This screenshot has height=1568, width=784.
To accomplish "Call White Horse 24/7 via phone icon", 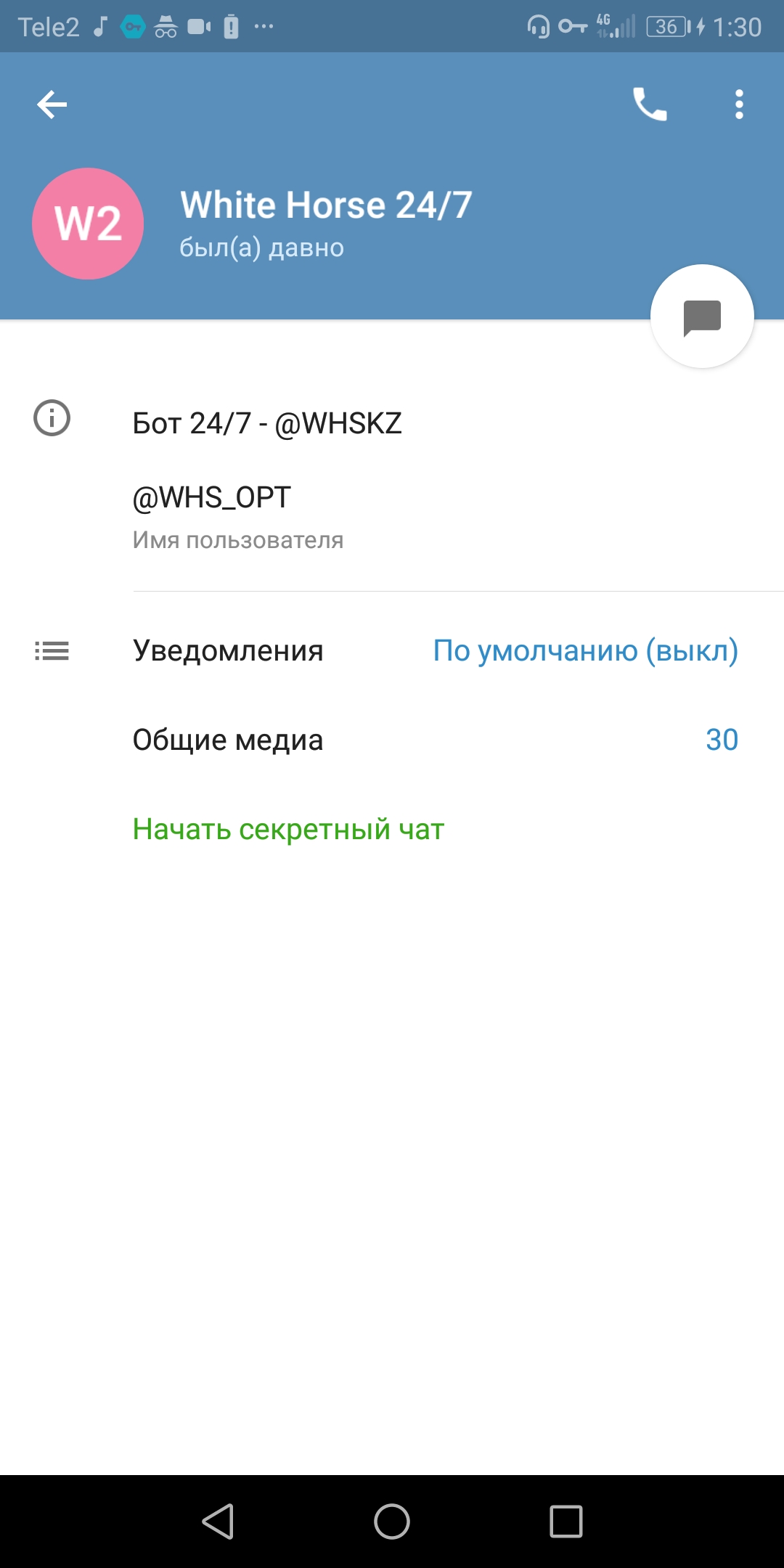I will (650, 105).
